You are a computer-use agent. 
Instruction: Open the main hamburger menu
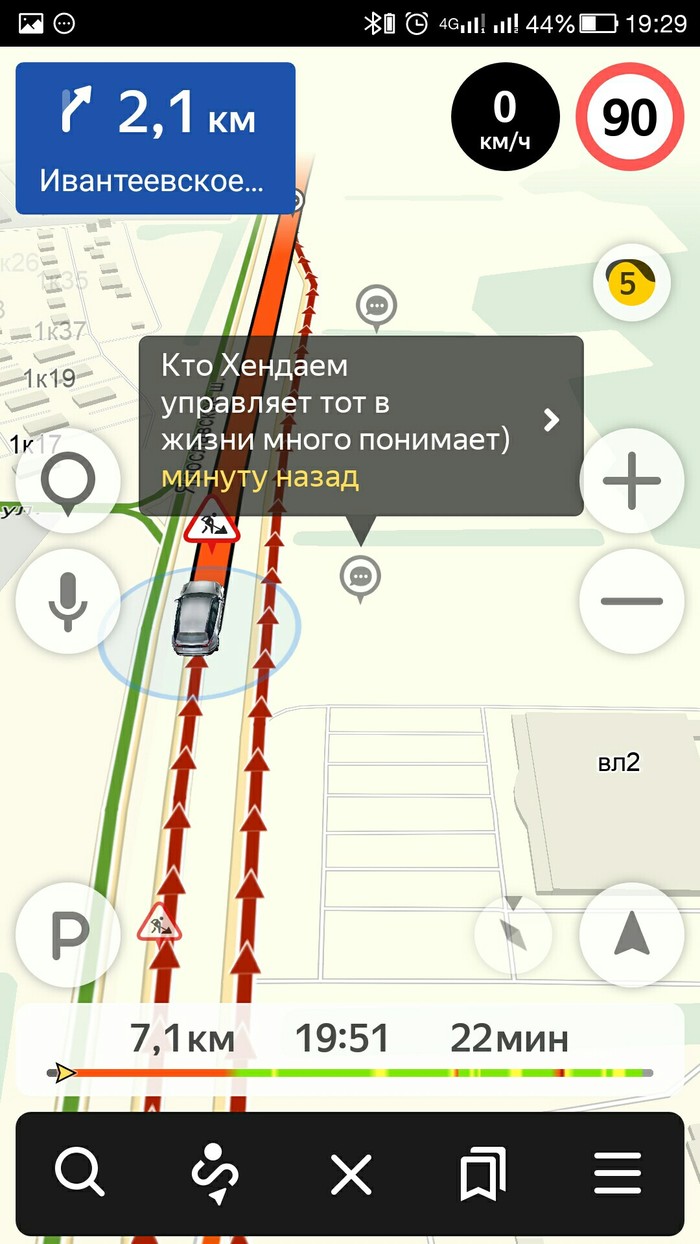tap(617, 1172)
